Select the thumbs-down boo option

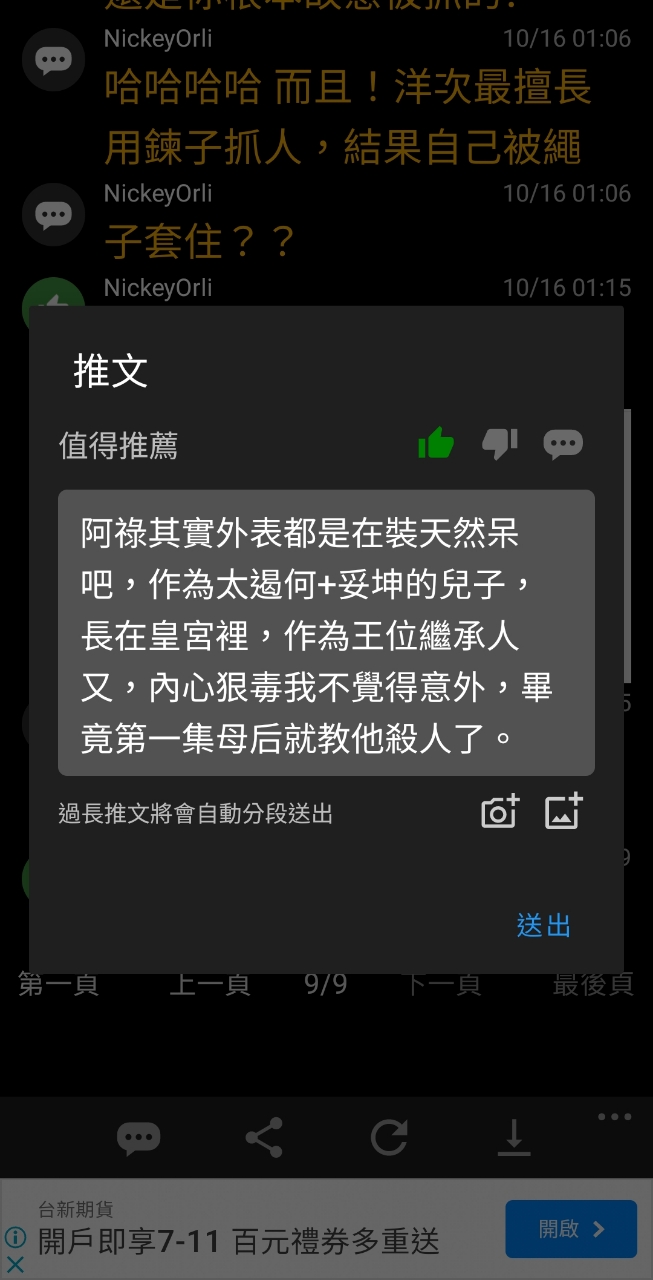pos(499,443)
